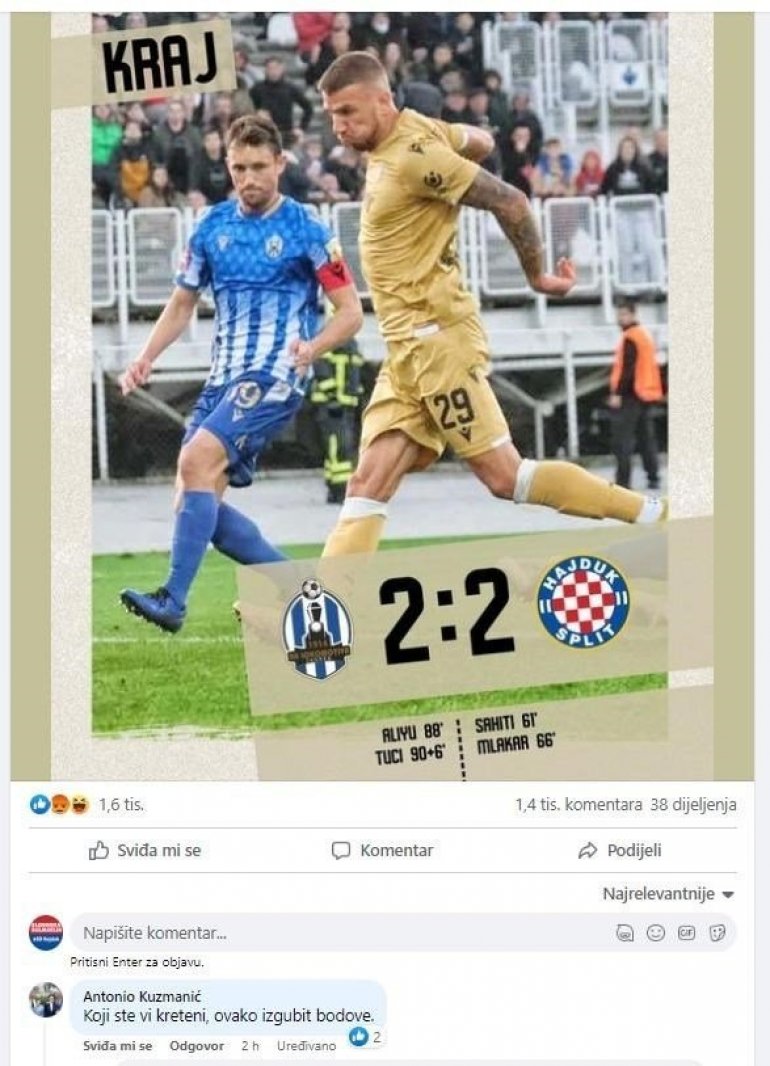Viewport: 770px width, 1066px height.
Task: Open the emoji picker in comment box
Action: pyautogui.click(x=656, y=933)
